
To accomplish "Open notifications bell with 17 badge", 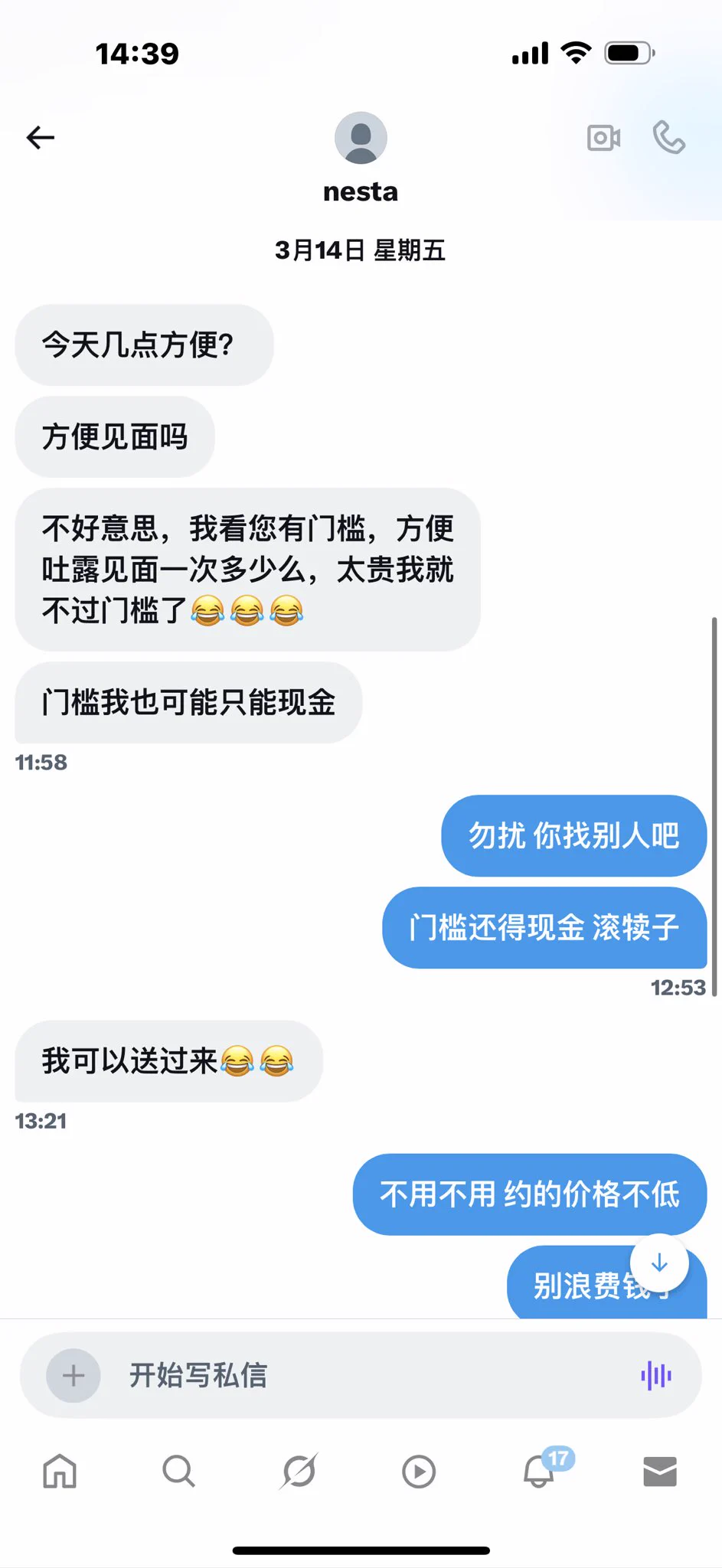I will click(540, 1471).
